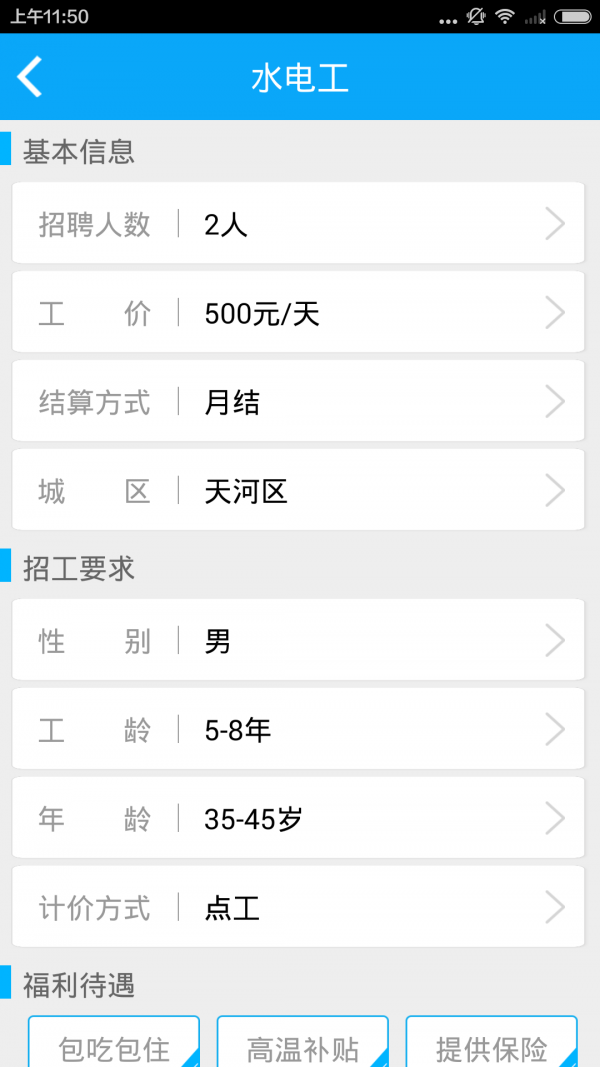
Task: Change 工龄 from 5-8年
Action: coord(299,729)
